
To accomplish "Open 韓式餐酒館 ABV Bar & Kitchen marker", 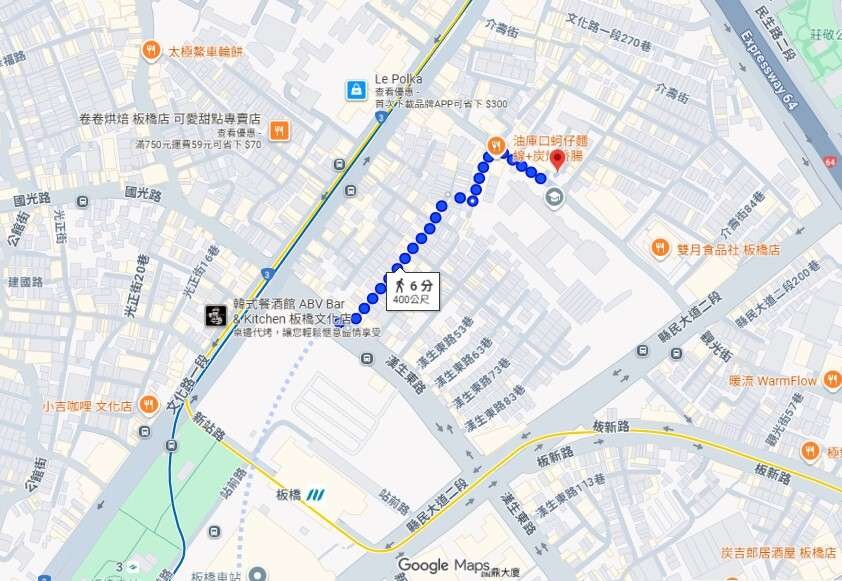I will click(x=214, y=316).
